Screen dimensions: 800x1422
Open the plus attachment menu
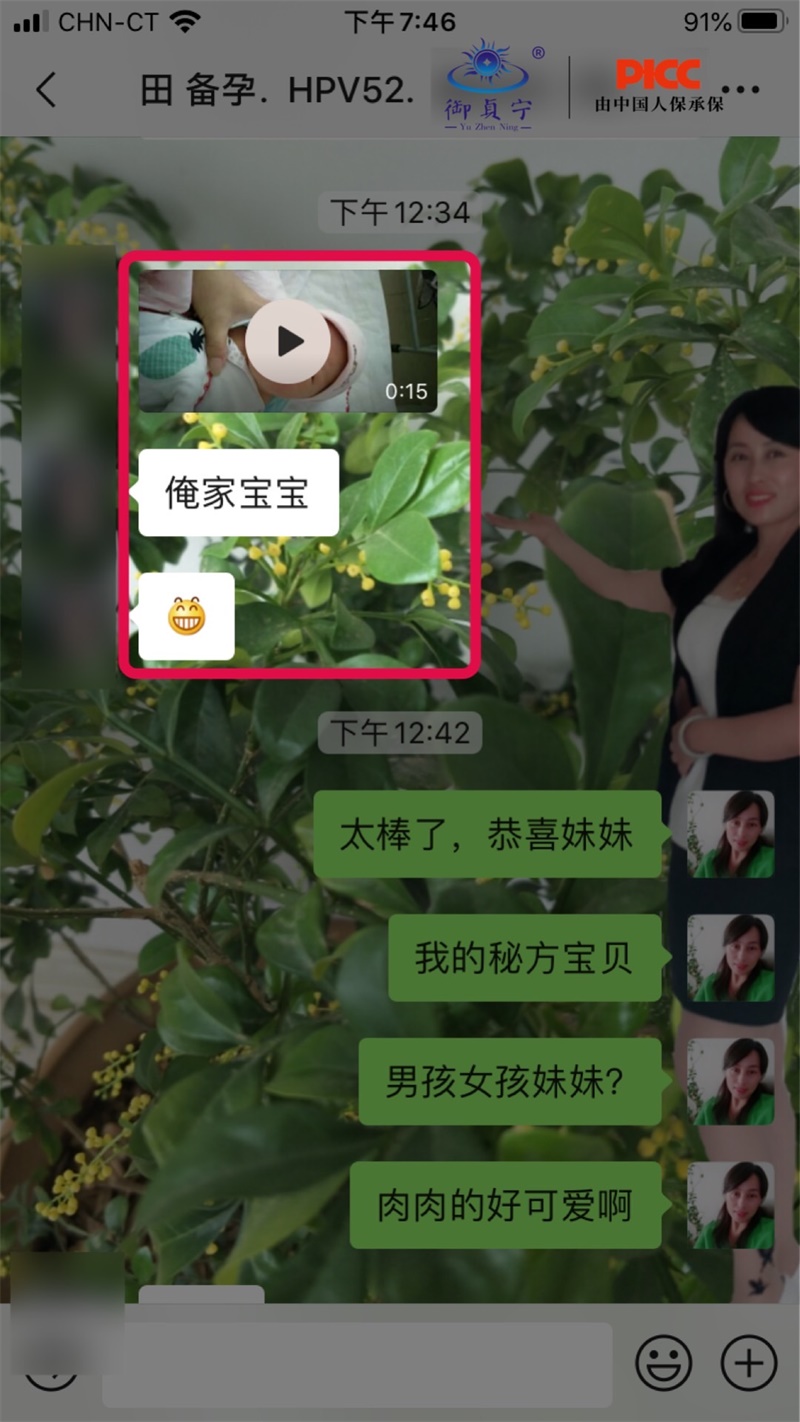[x=749, y=1362]
